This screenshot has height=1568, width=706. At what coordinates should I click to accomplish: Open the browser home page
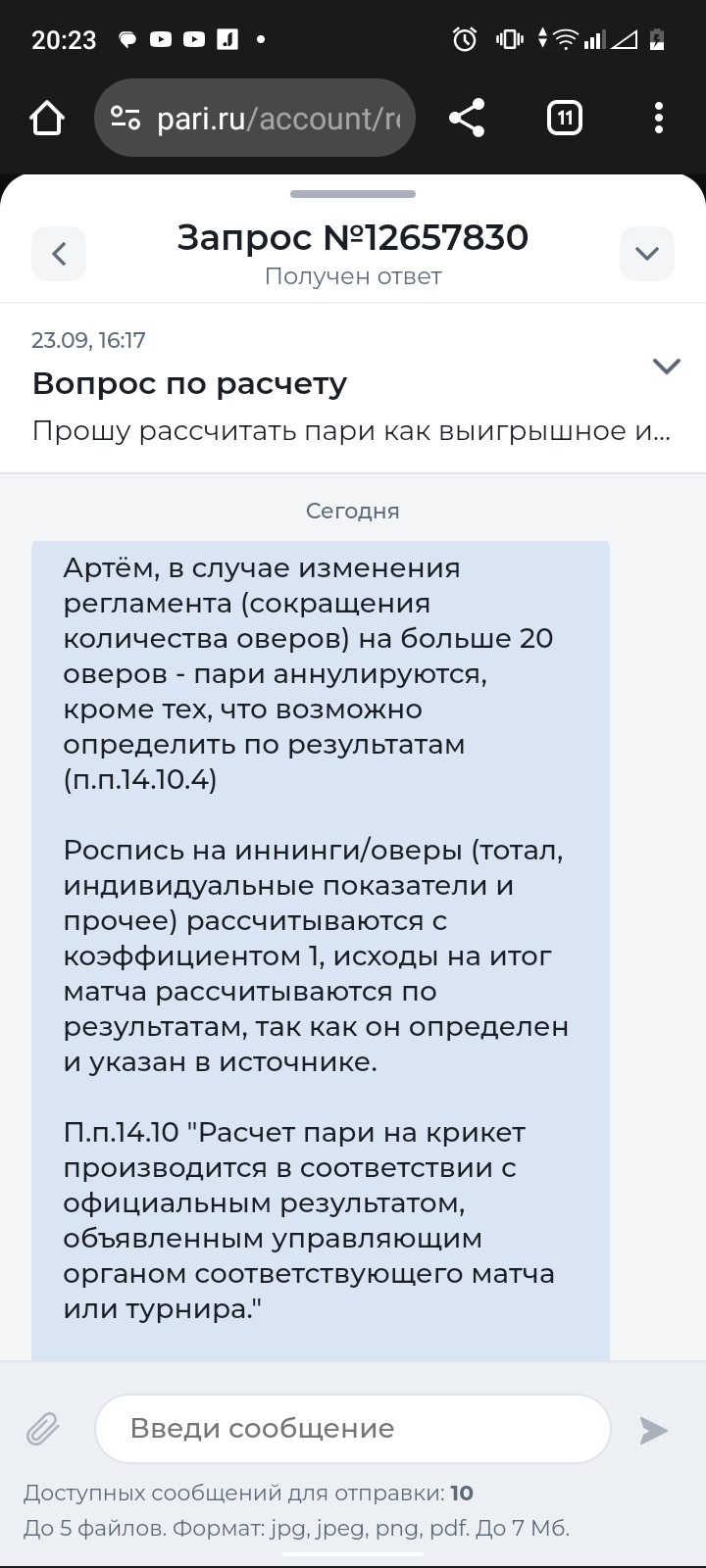click(x=46, y=119)
